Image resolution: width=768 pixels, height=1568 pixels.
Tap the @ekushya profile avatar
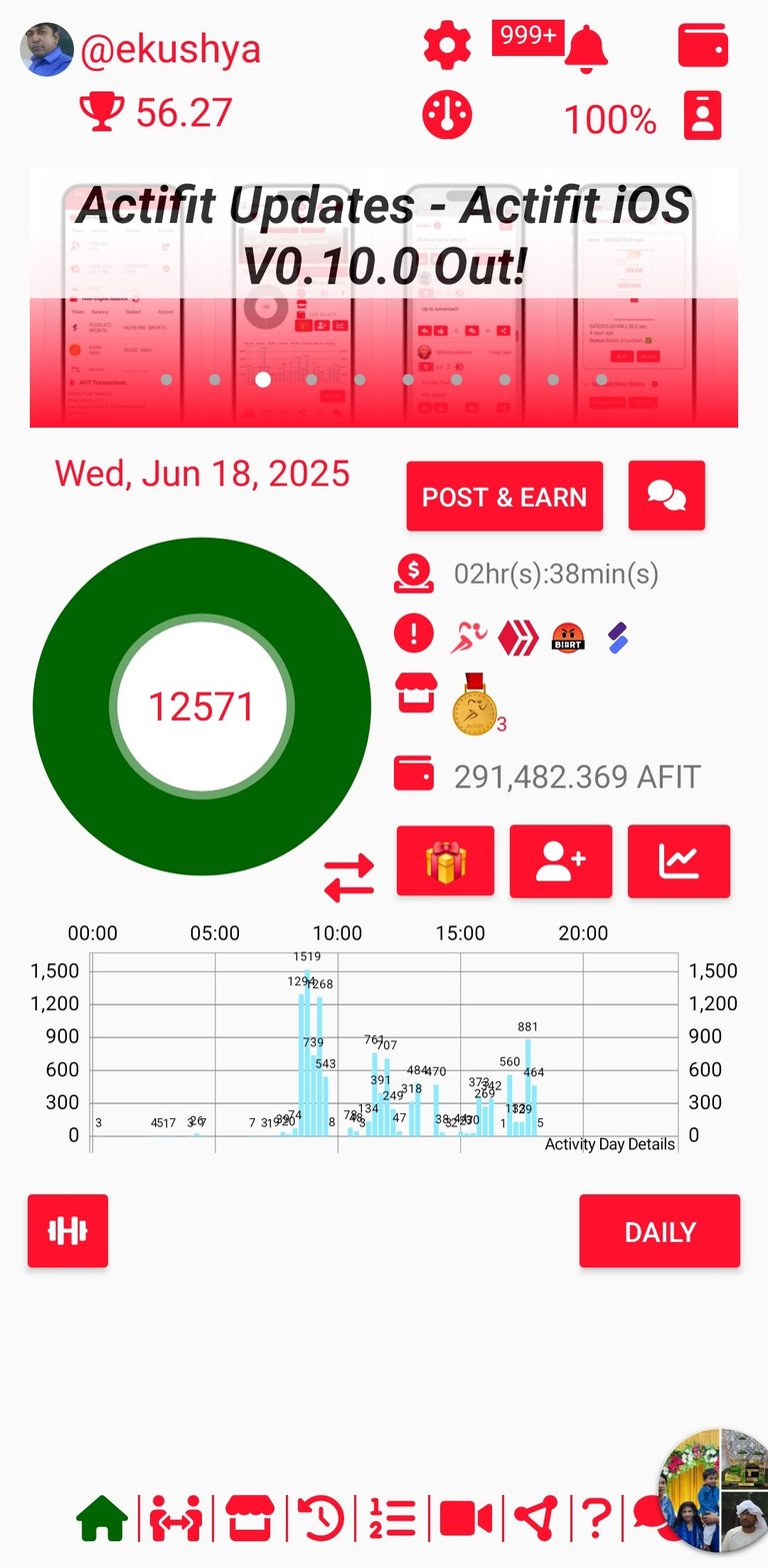coord(47,49)
